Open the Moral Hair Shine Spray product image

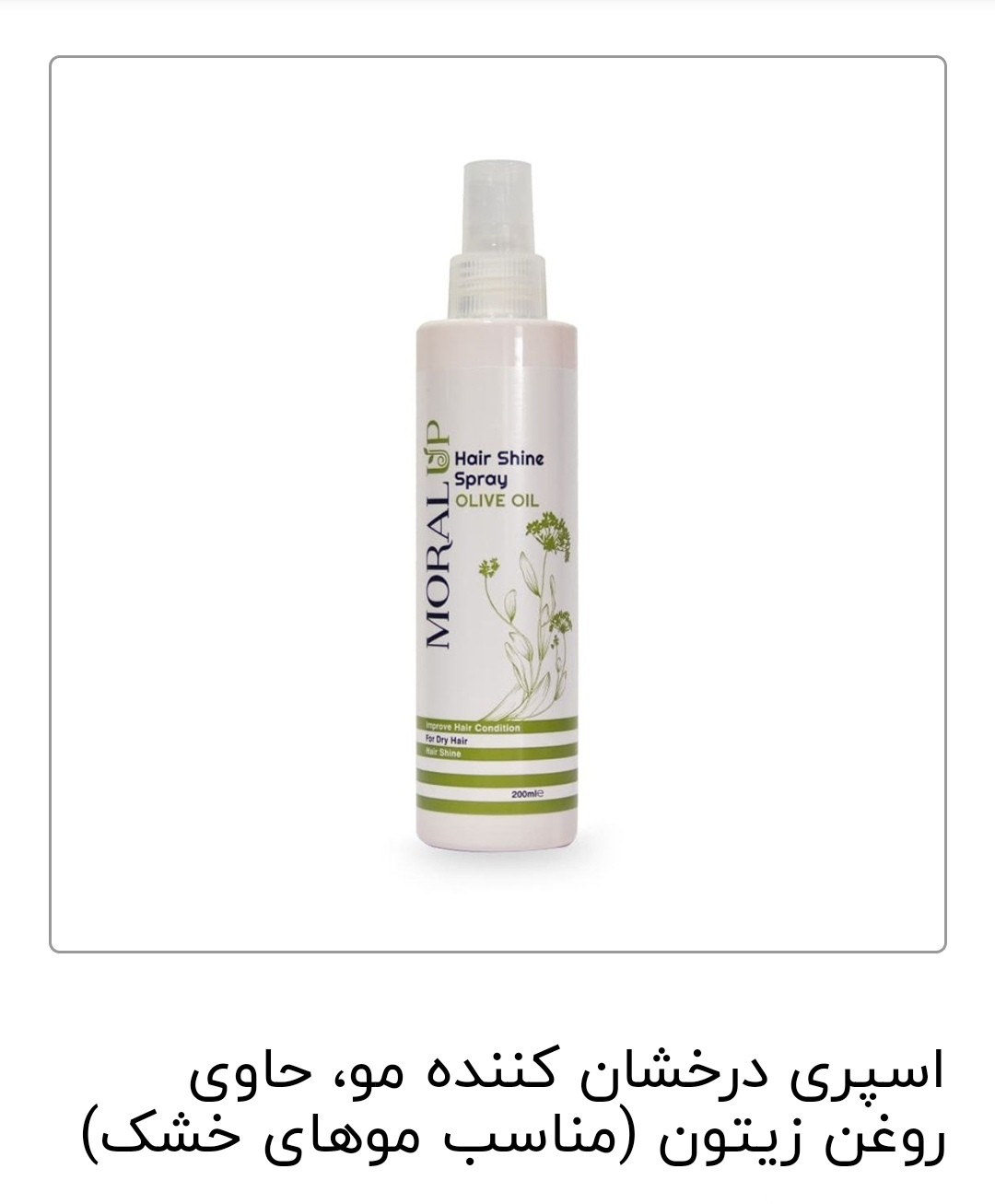point(497,505)
